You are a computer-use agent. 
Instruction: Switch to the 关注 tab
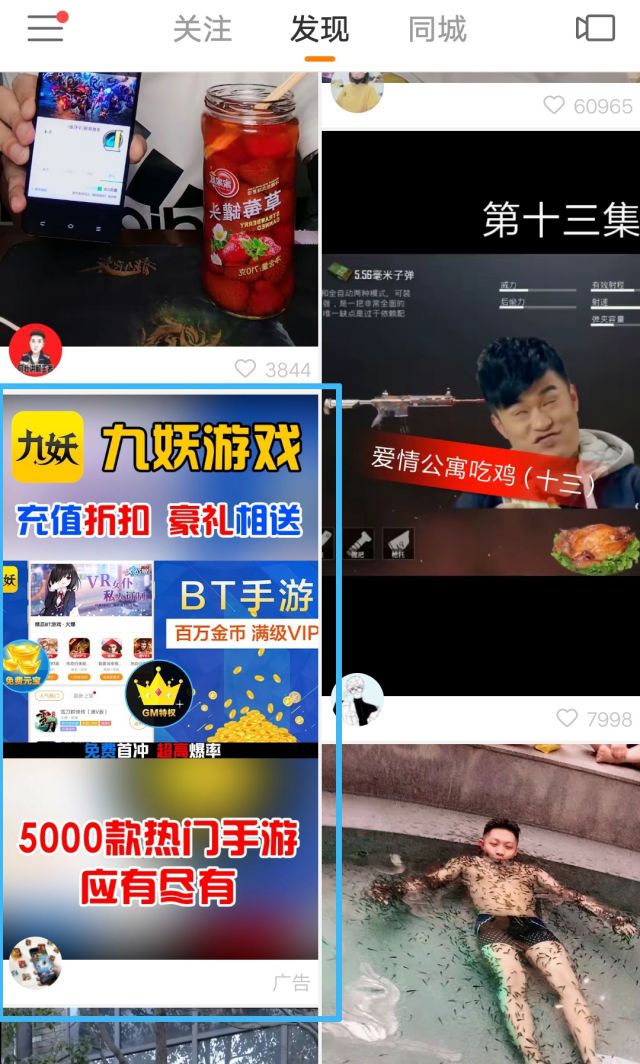[x=202, y=30]
